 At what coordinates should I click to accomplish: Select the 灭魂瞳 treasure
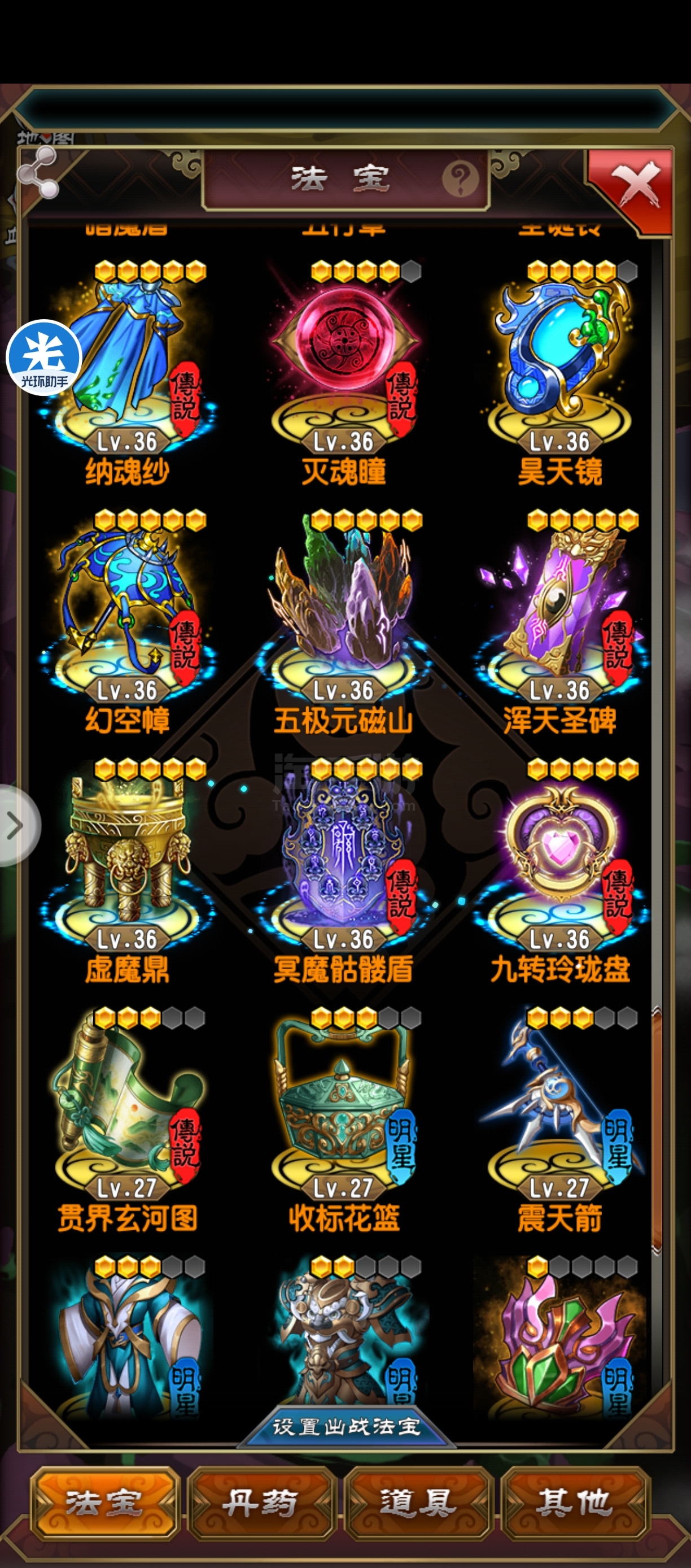pos(344,359)
